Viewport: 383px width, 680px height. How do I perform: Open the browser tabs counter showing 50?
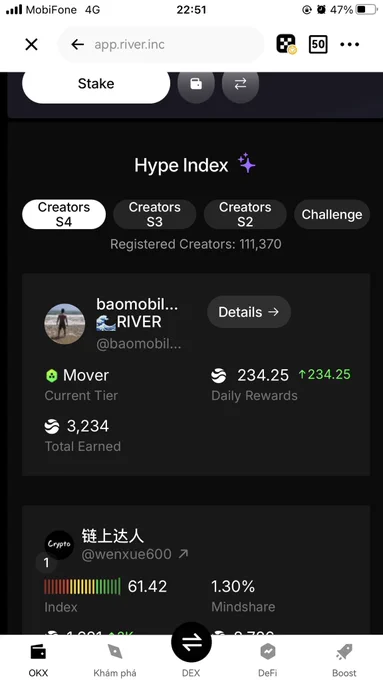click(318, 44)
